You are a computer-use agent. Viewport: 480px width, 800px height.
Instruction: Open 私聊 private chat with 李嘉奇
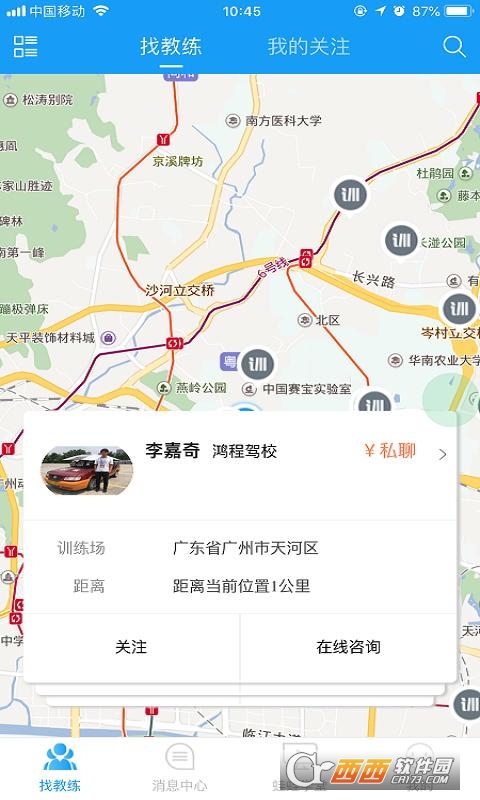[390, 451]
